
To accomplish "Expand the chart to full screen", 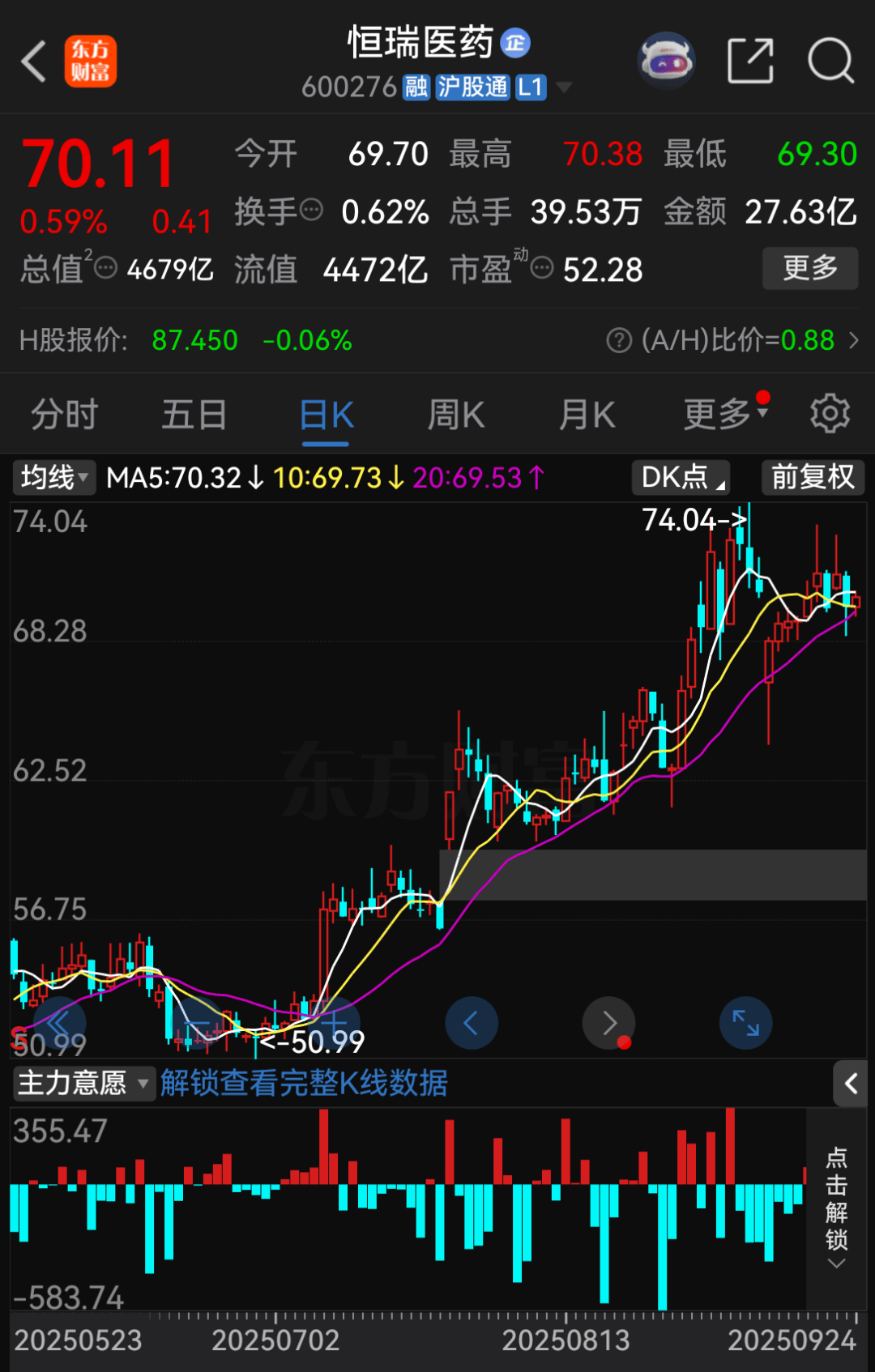I will pyautogui.click(x=745, y=1023).
